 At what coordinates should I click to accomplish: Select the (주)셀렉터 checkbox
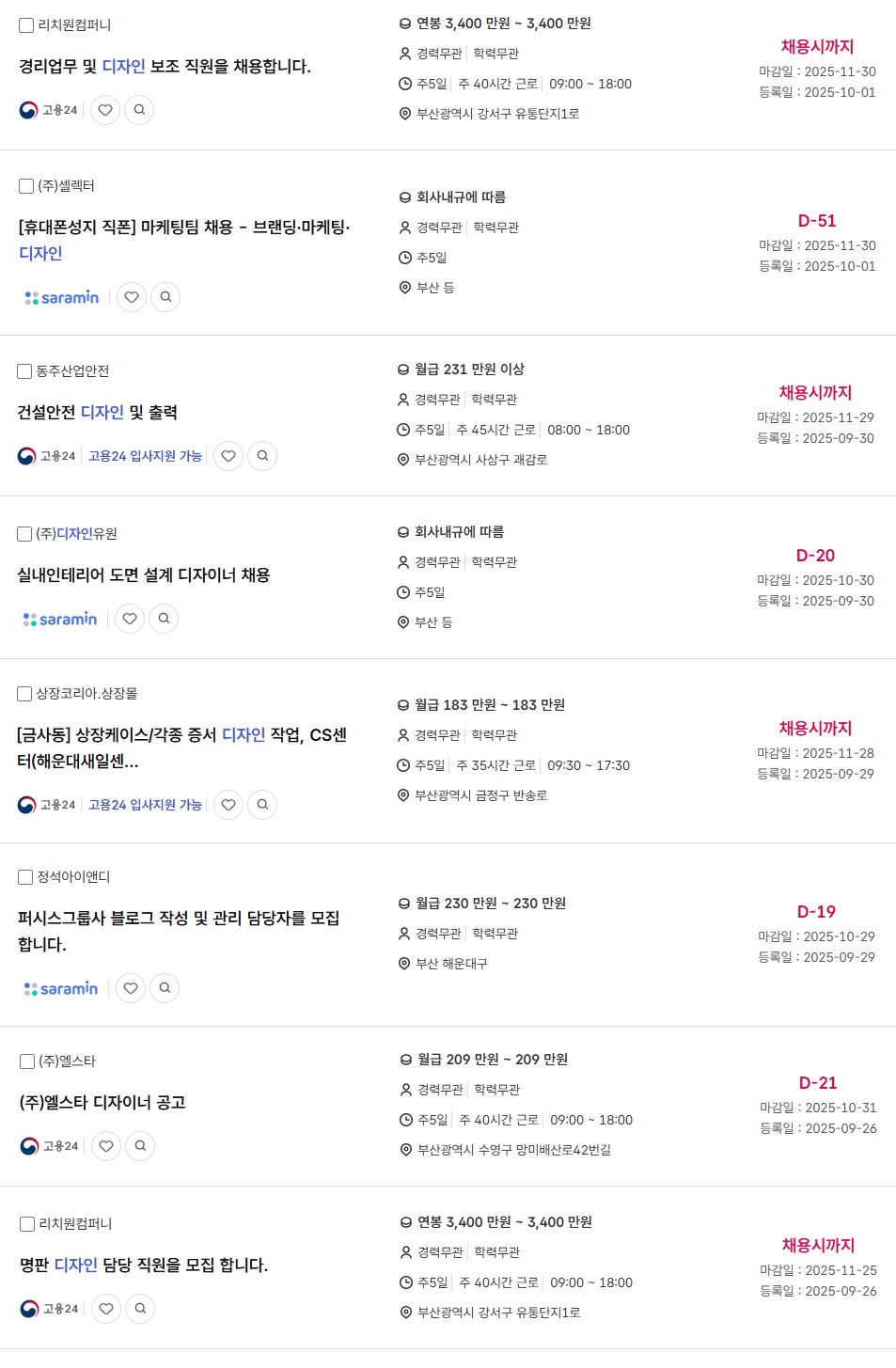pyautogui.click(x=26, y=186)
